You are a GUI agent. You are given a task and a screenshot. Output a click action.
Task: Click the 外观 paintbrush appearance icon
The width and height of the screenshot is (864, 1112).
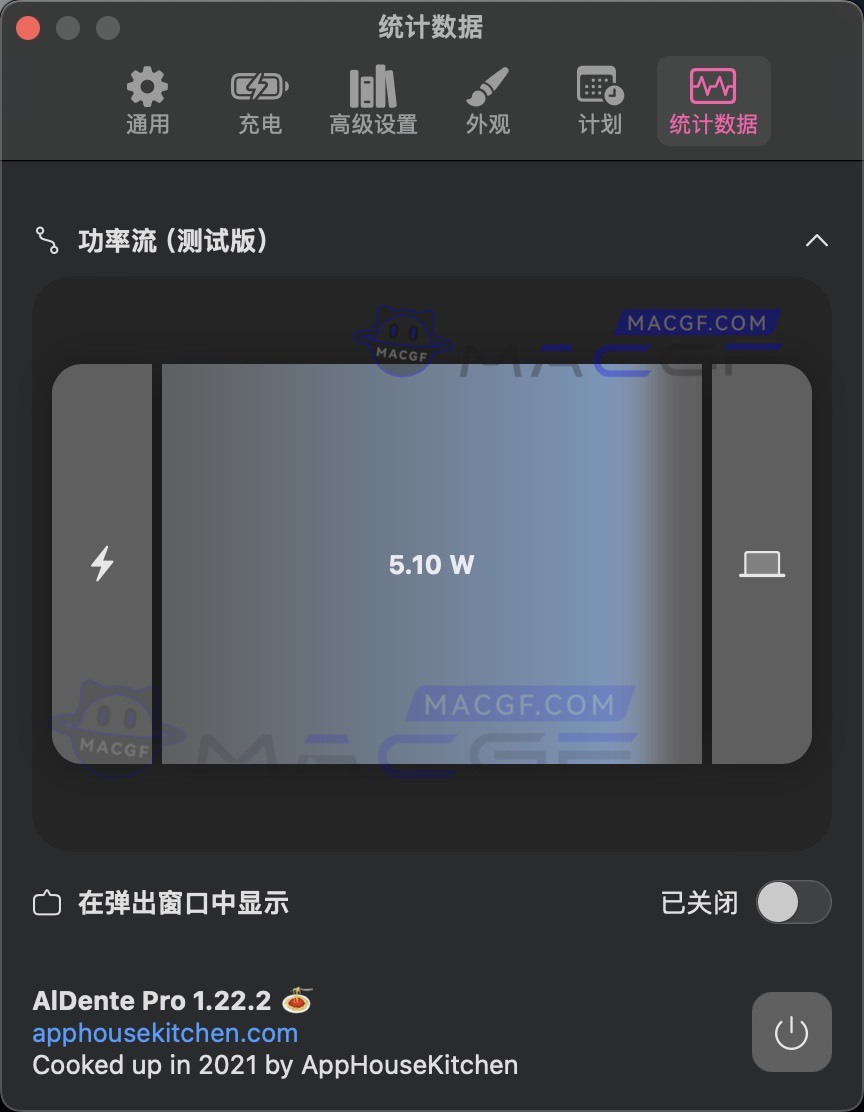(x=487, y=87)
